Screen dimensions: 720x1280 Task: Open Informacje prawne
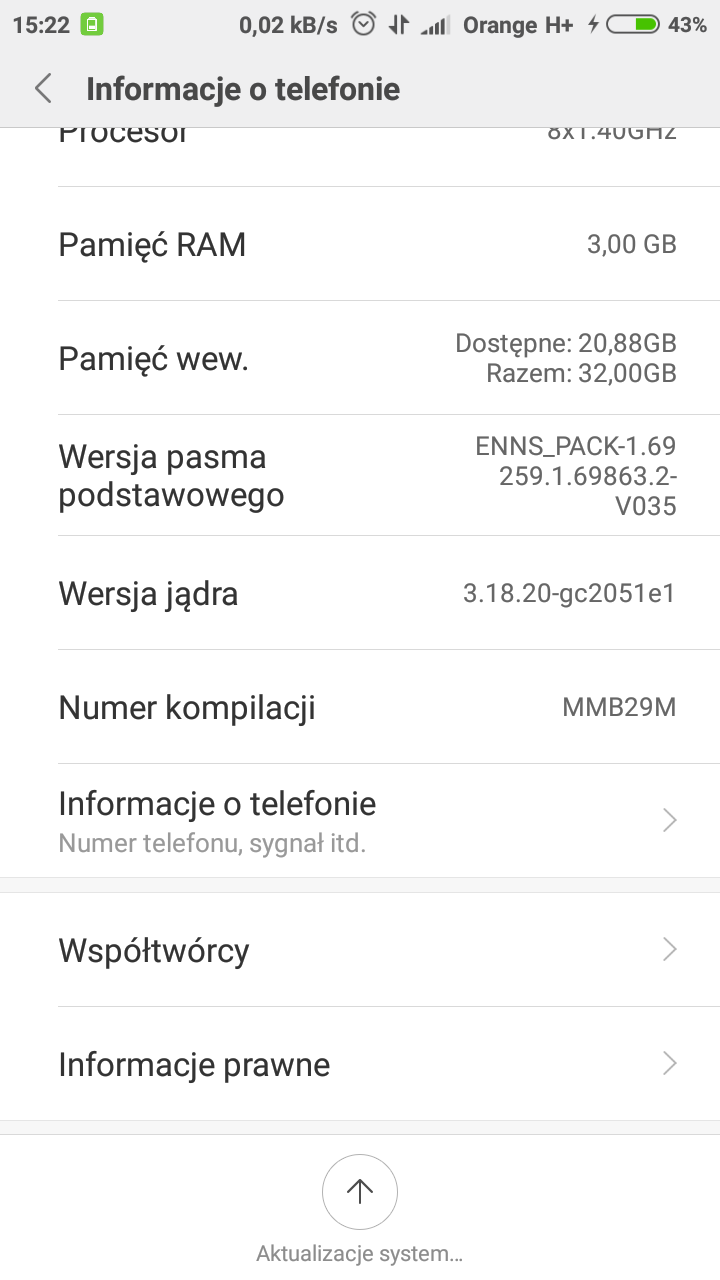coord(360,1064)
